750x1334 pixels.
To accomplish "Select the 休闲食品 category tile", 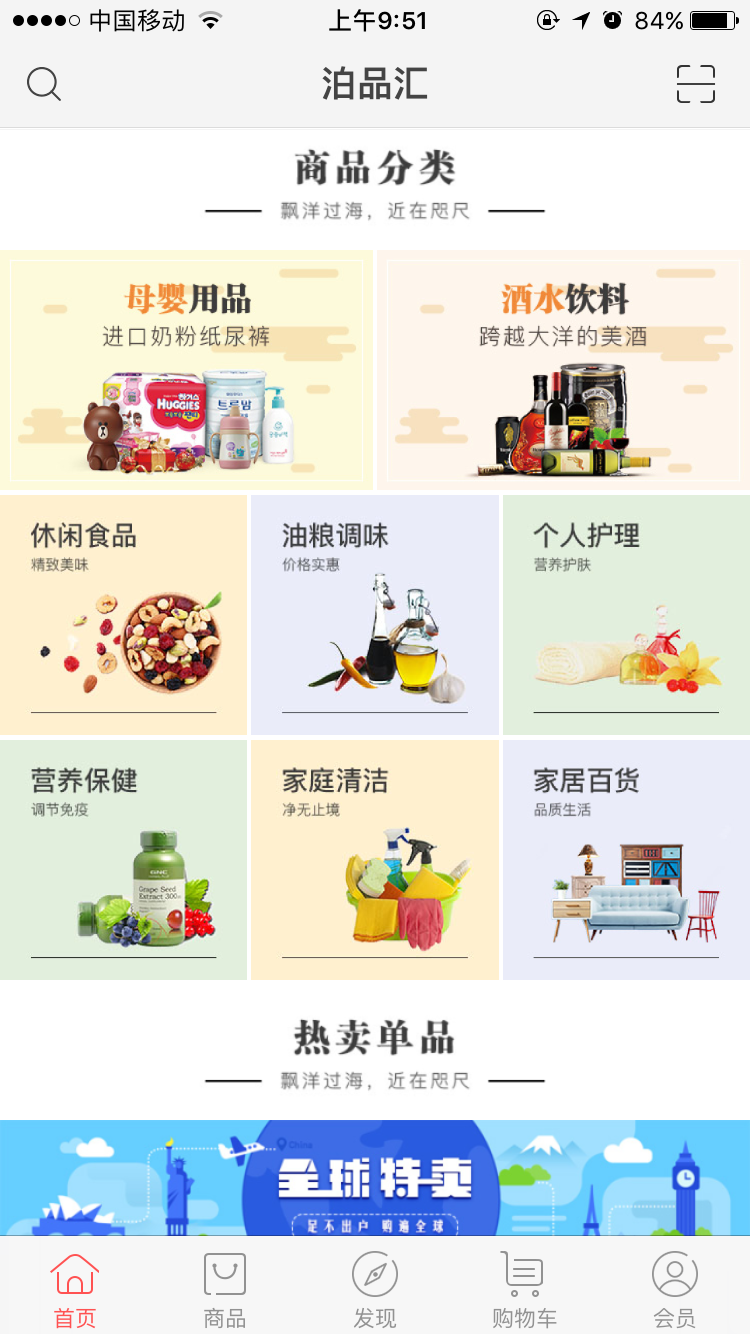I will tap(123, 615).
